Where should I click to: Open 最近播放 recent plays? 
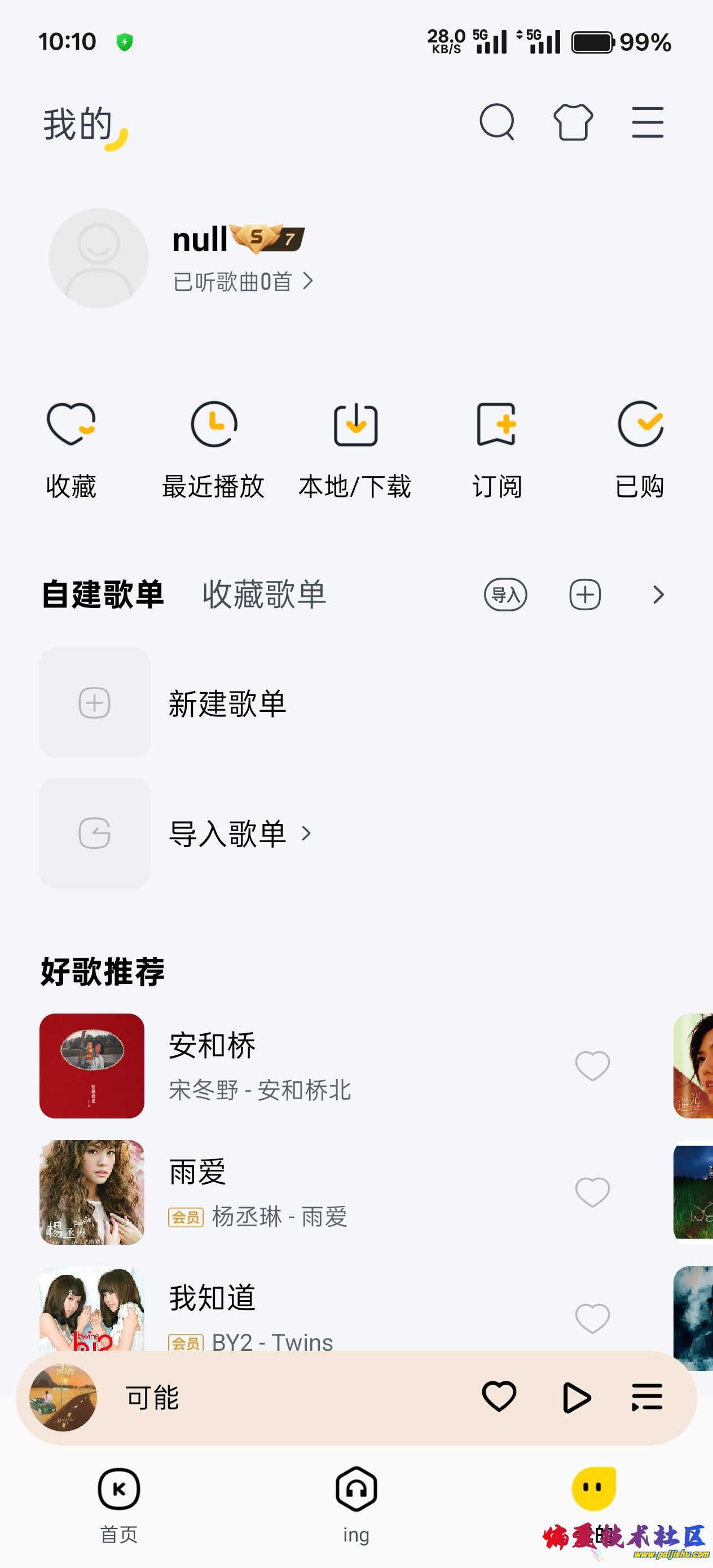coord(214,449)
